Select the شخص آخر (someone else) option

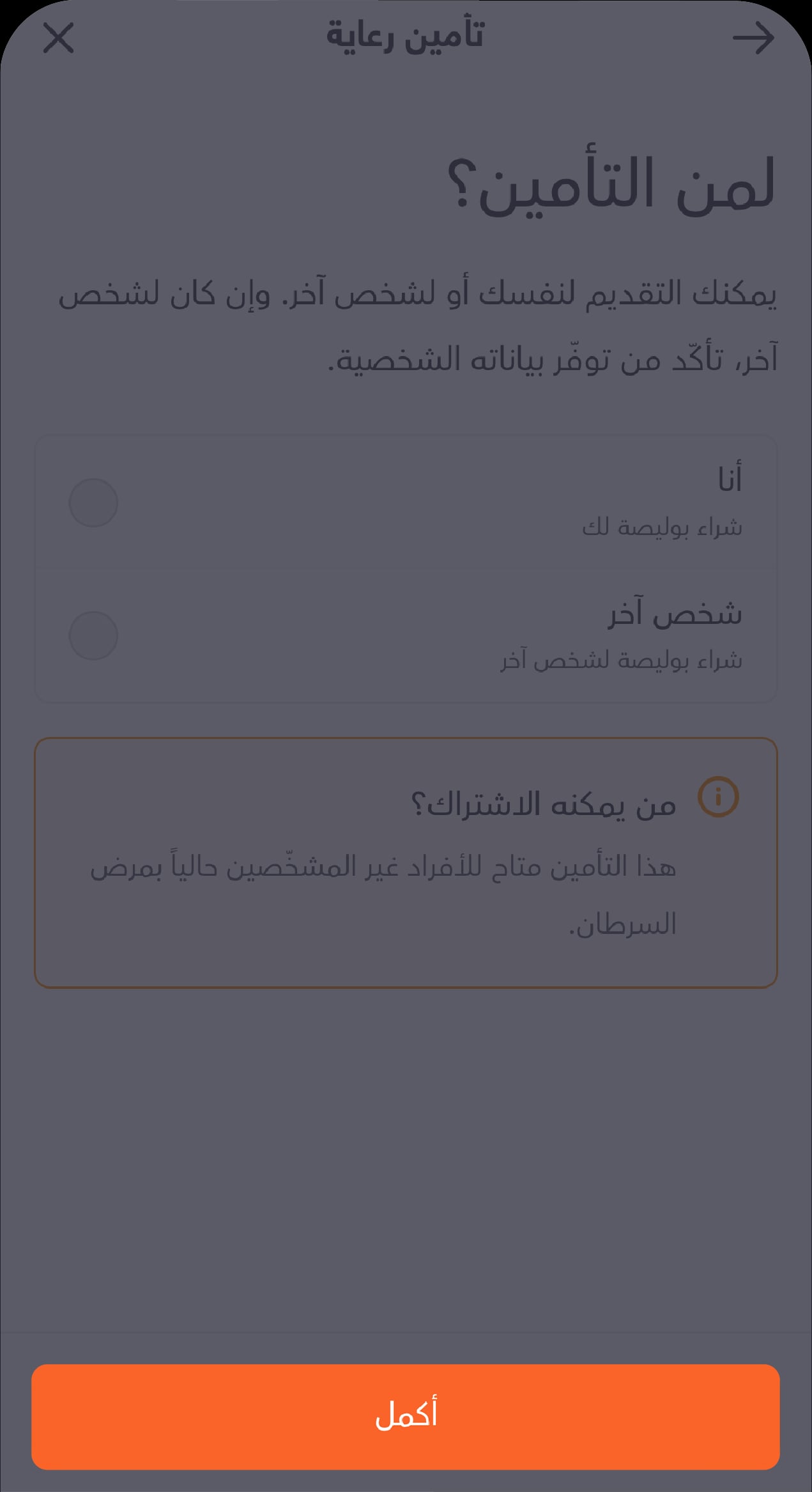406,635
